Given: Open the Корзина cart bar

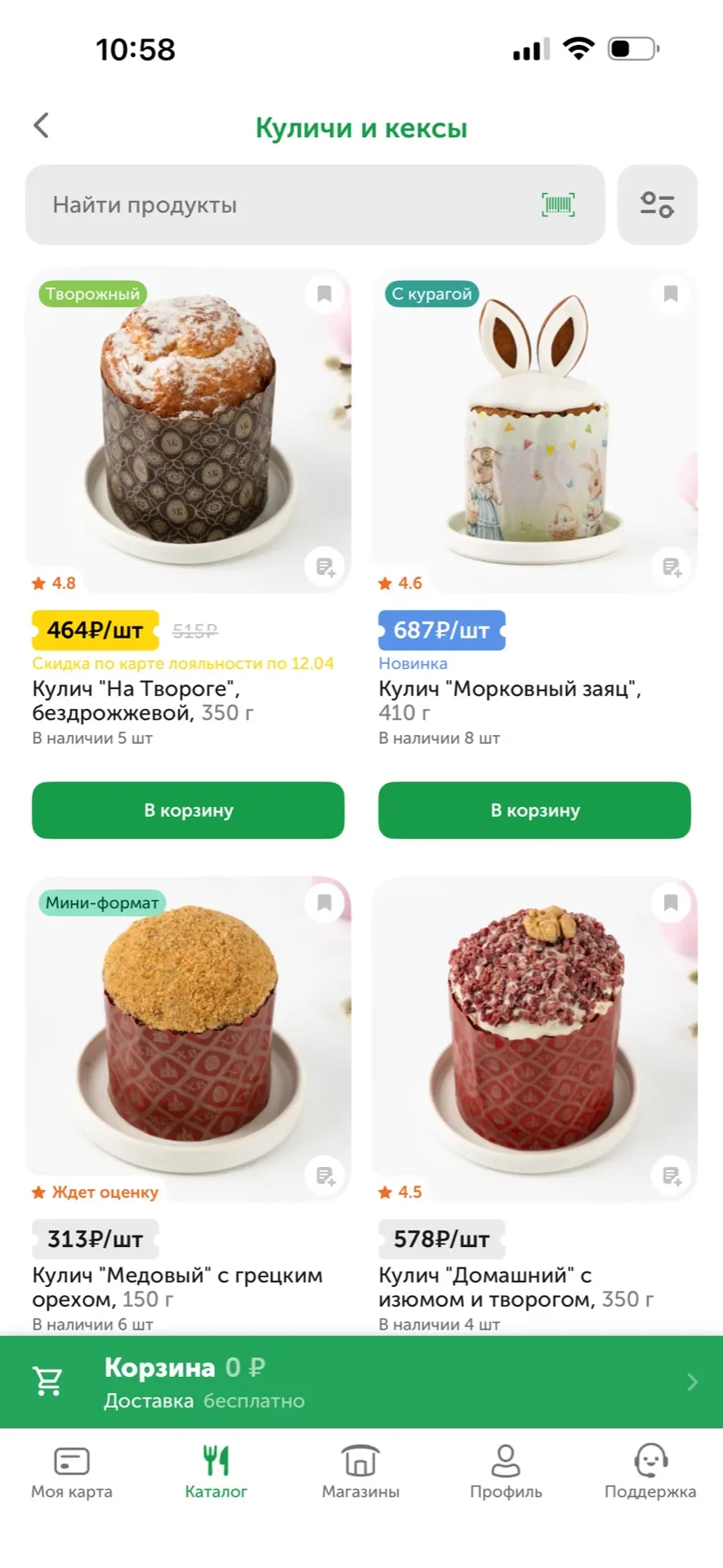Looking at the screenshot, I should 361,1383.
